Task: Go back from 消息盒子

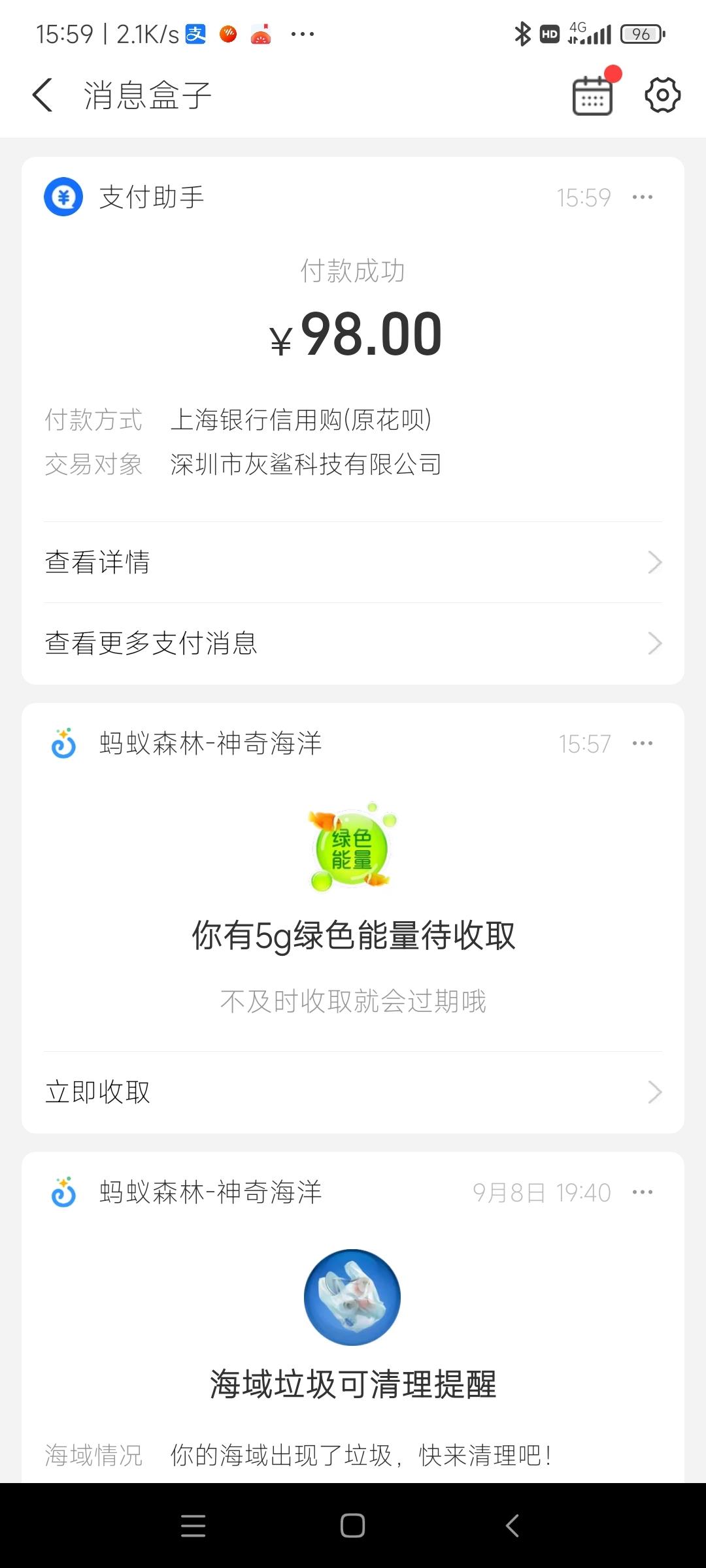Action: 42,95
